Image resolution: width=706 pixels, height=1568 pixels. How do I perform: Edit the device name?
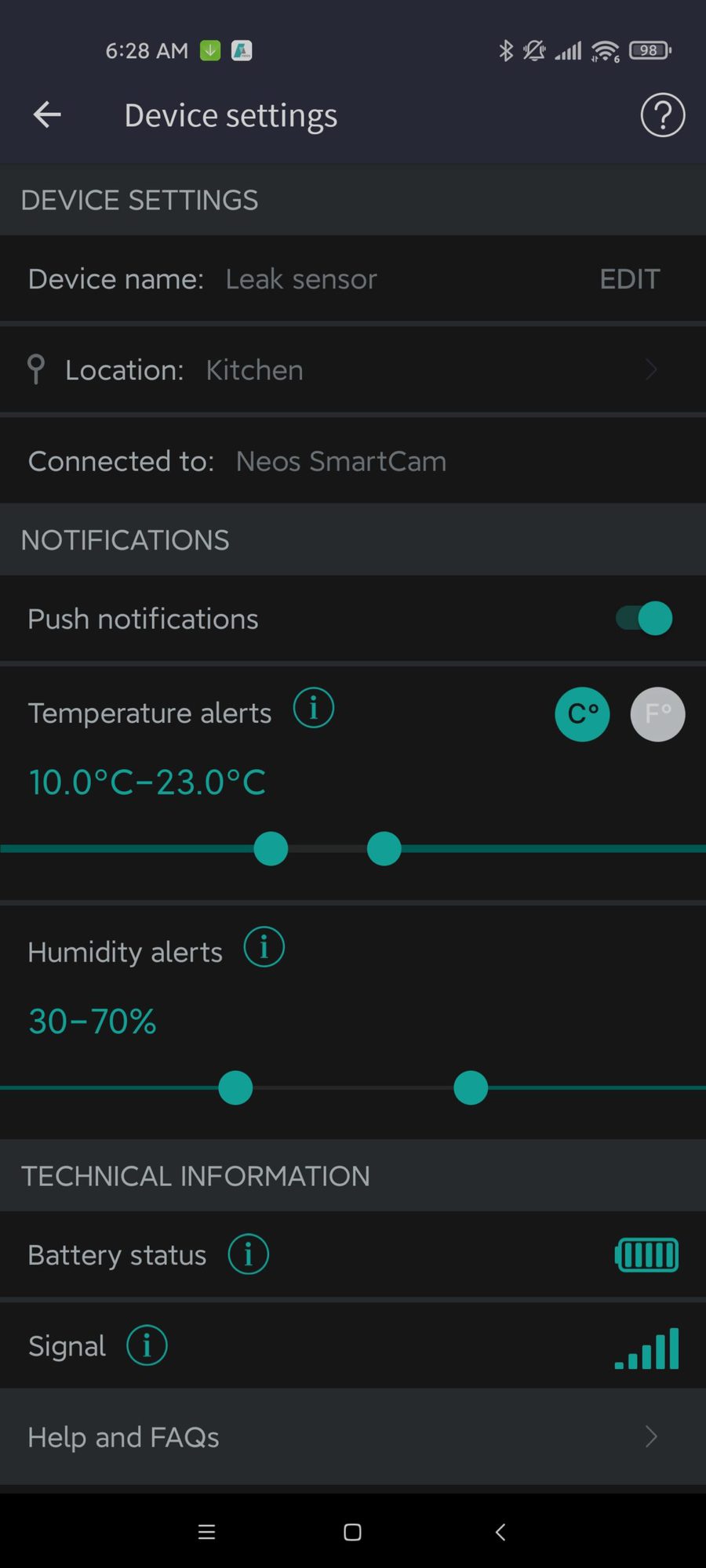pyautogui.click(x=629, y=279)
